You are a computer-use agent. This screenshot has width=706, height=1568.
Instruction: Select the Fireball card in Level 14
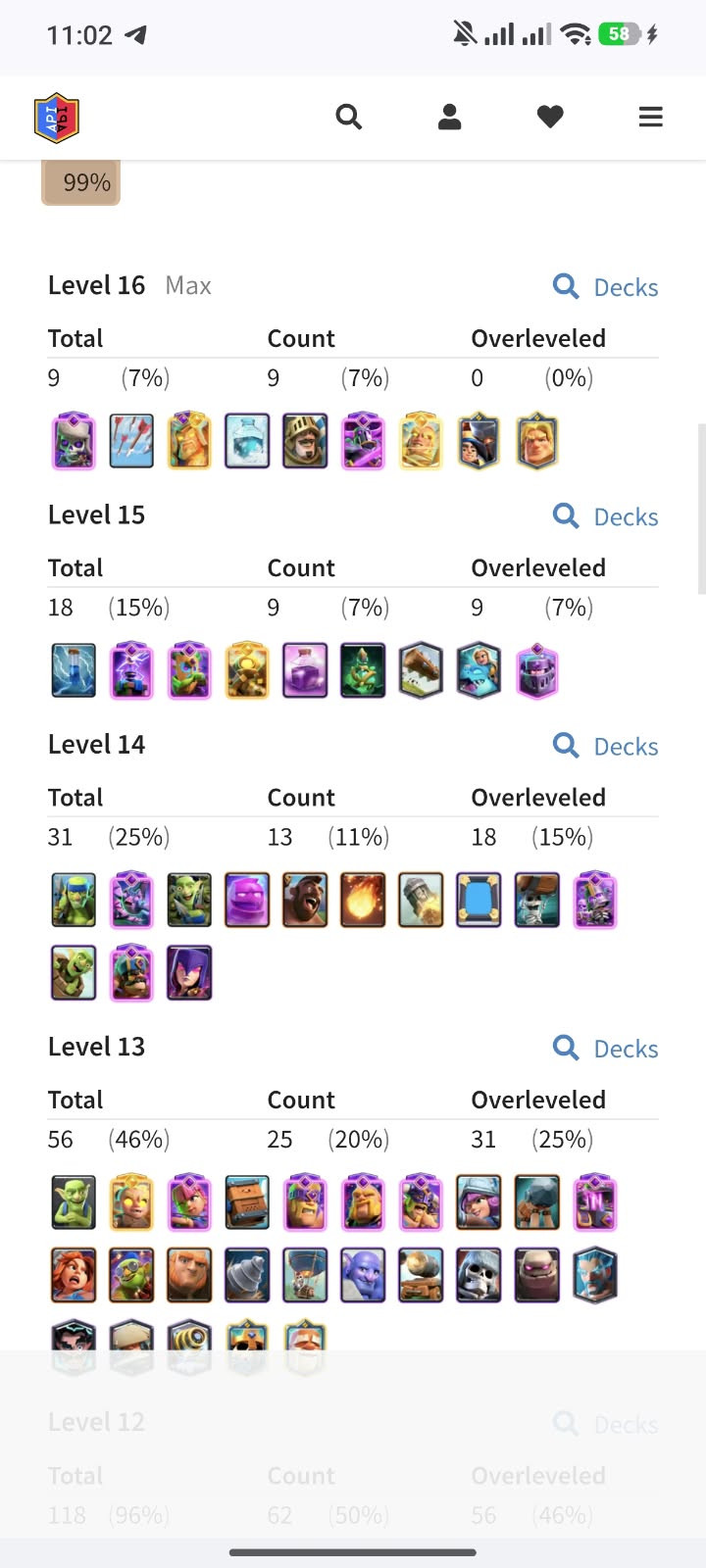[363, 900]
